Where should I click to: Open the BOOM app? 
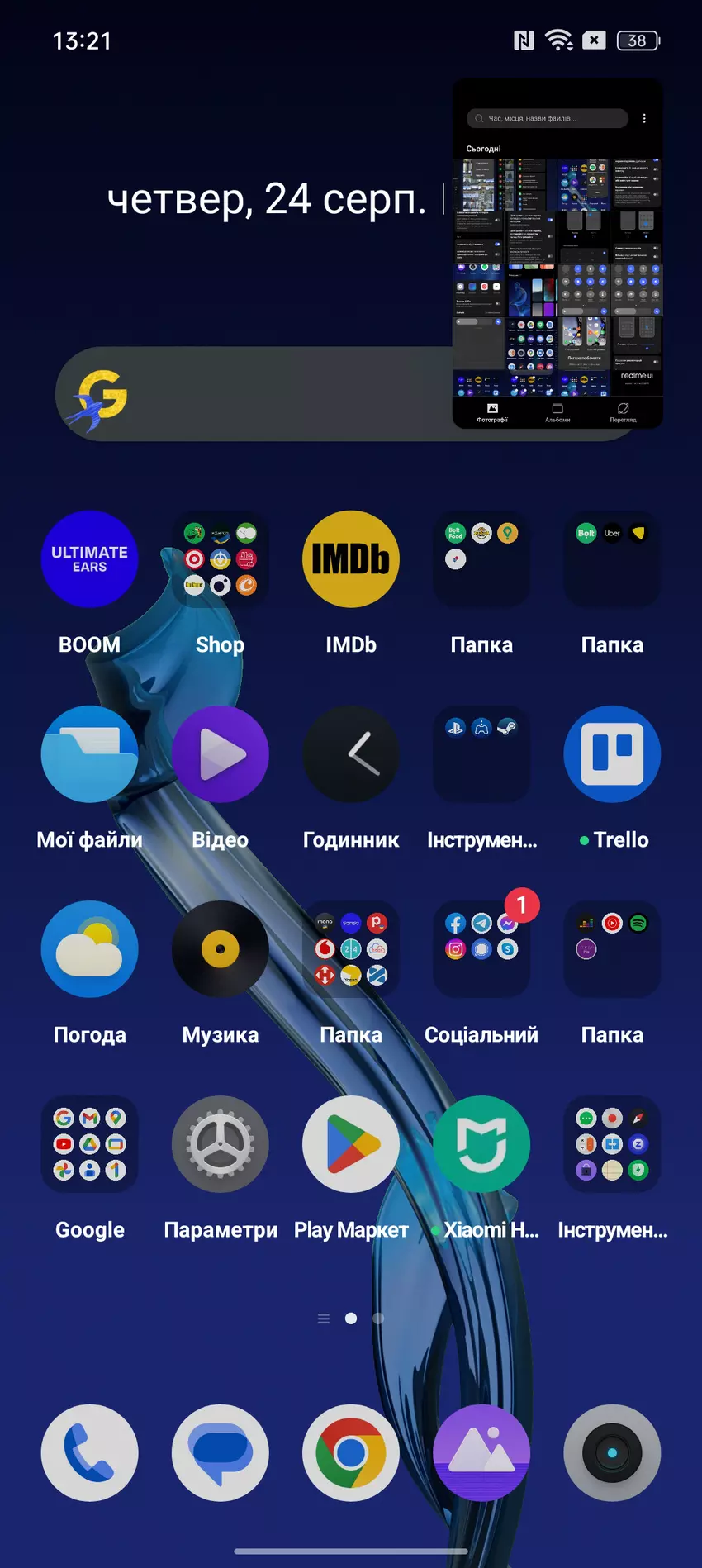(x=89, y=559)
